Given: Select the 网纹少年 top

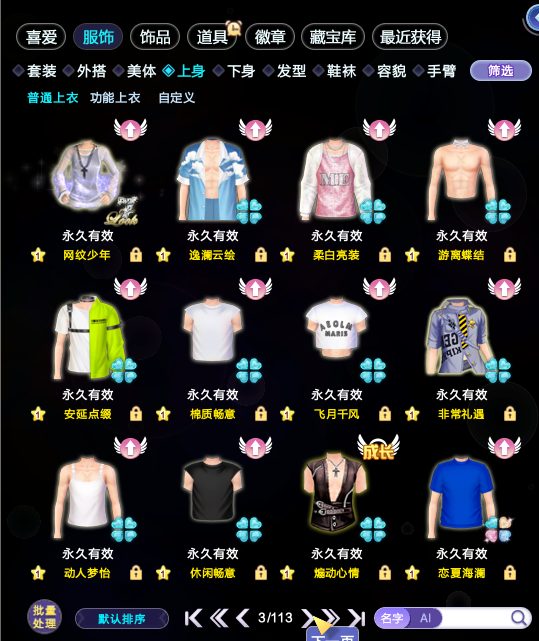Looking at the screenshot, I should pos(89,182).
